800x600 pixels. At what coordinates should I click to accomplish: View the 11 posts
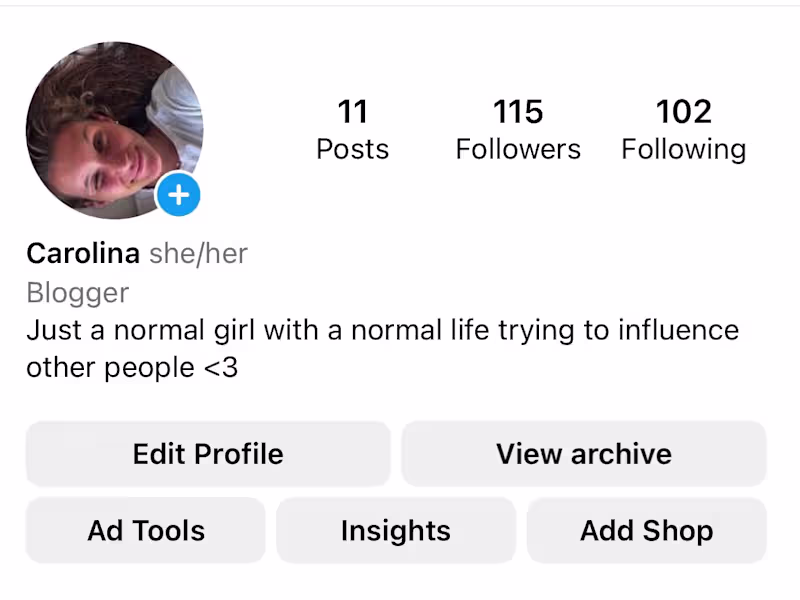pyautogui.click(x=352, y=130)
